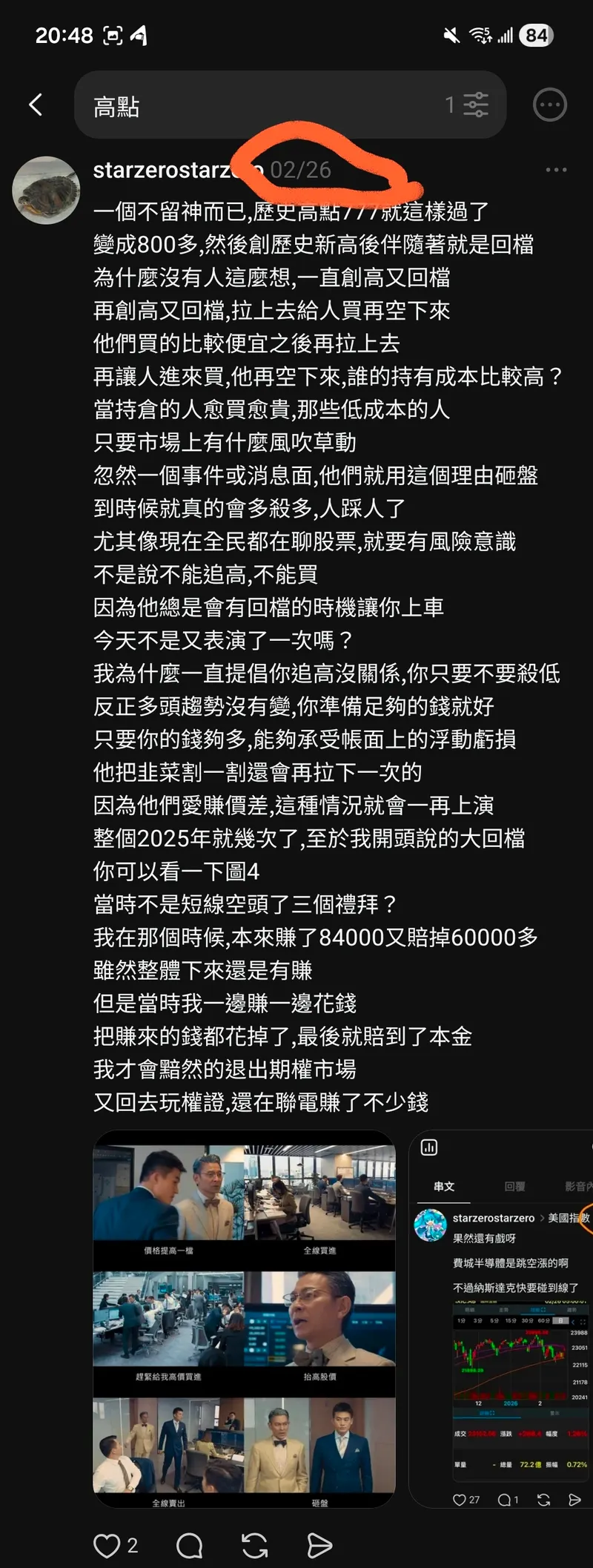Open the post's three-dot options
The image size is (593, 1568).
tap(556, 170)
